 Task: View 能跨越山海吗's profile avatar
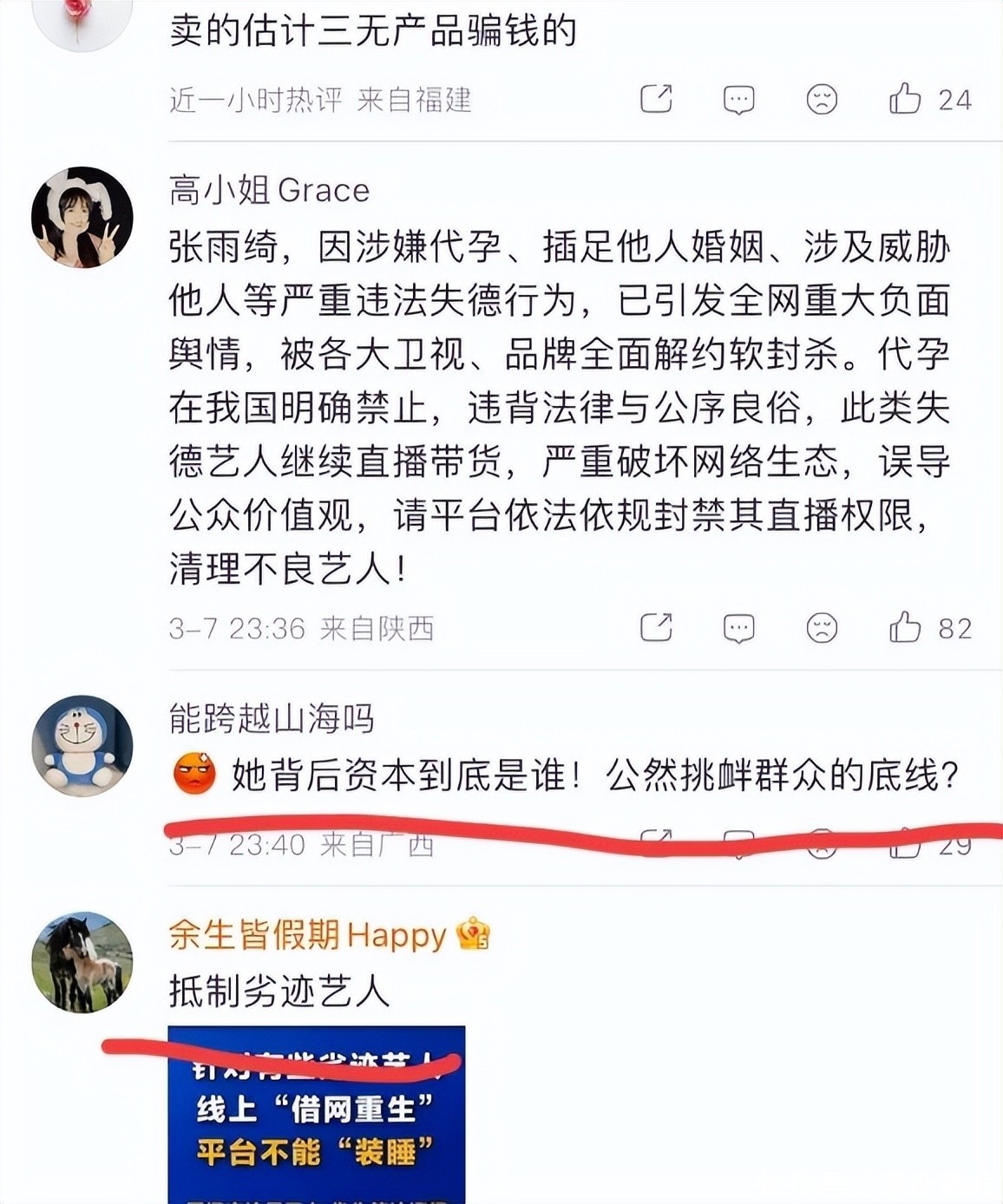(82, 745)
